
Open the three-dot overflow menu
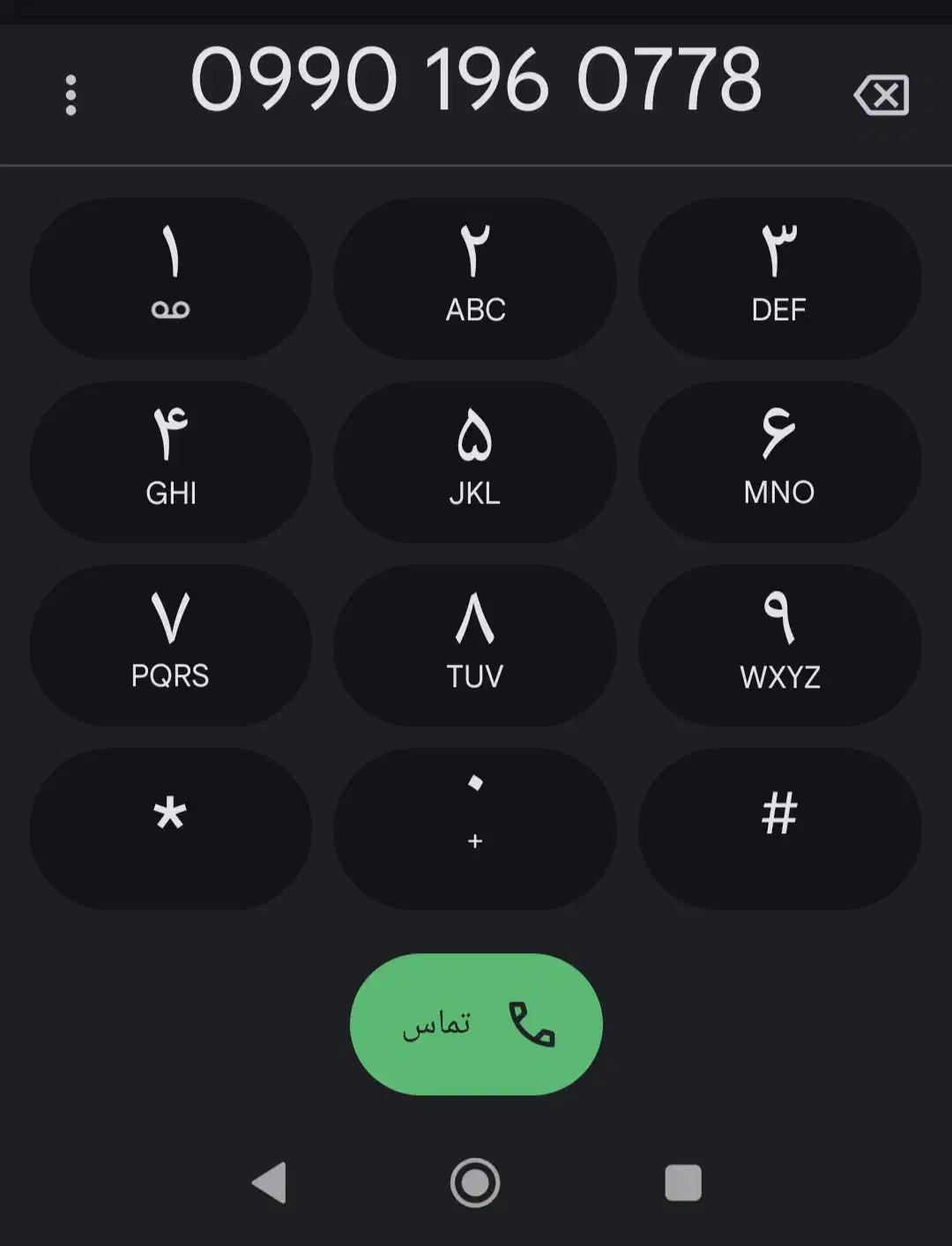point(71,95)
